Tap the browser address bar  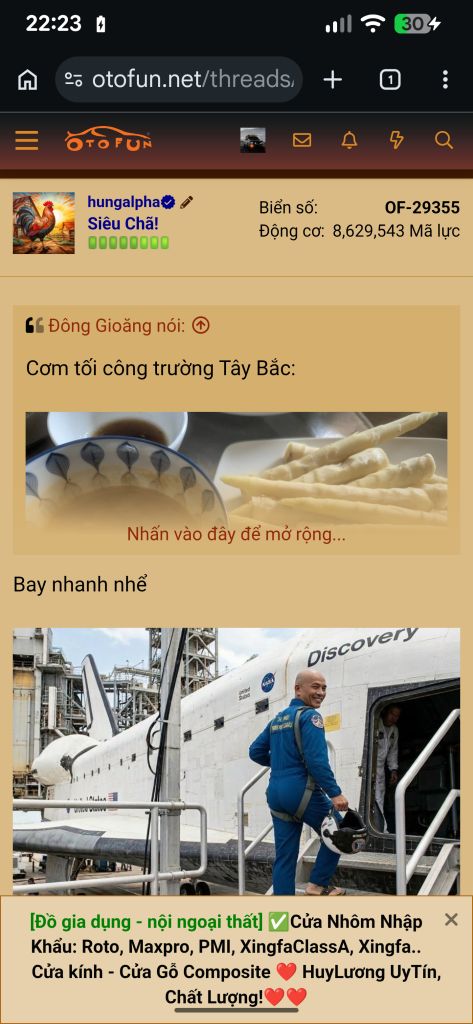click(x=179, y=80)
